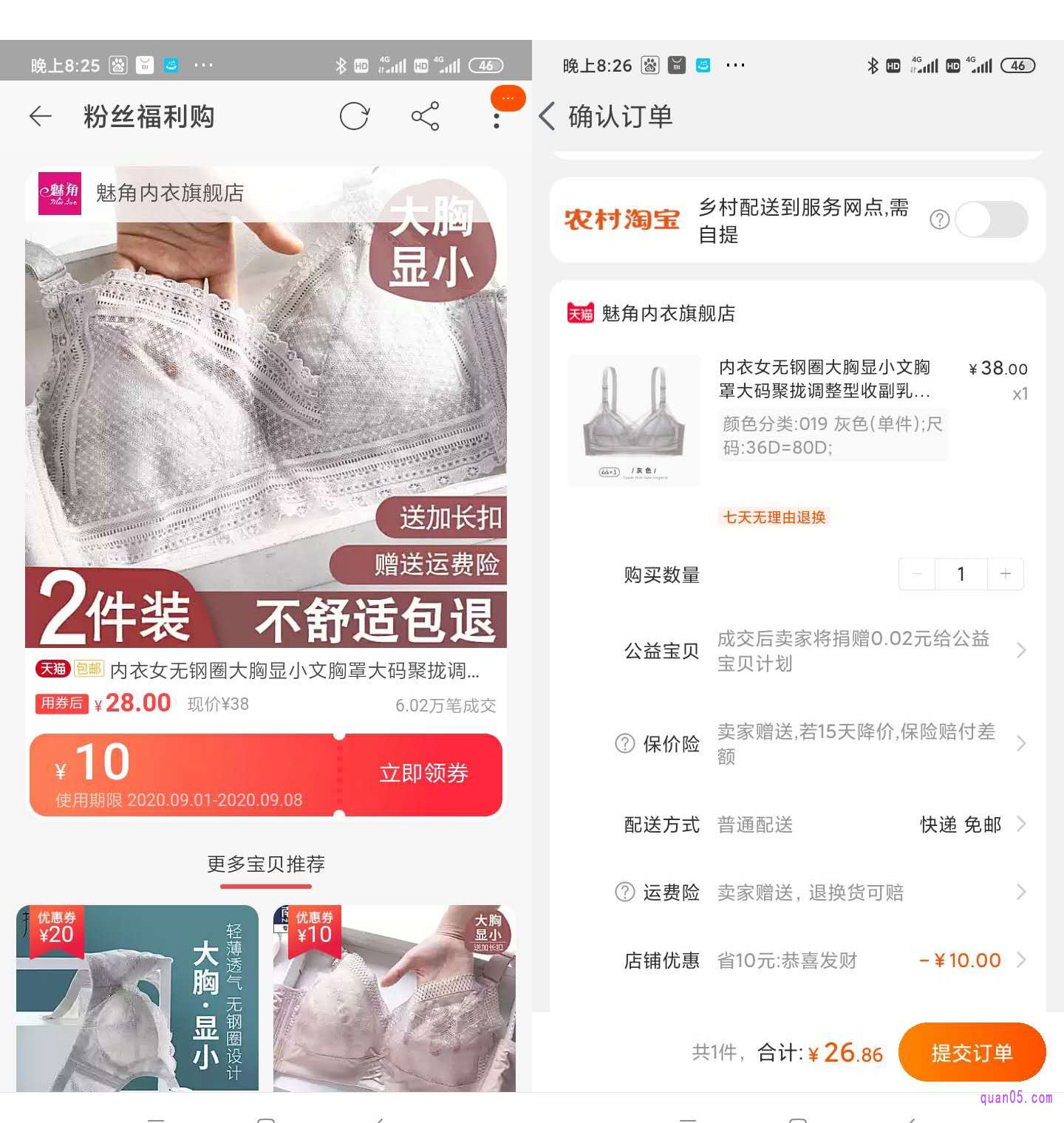This screenshot has height=1123, width=1064.
Task: Claim the ¥10 coupon via 立即领券
Action: click(423, 774)
